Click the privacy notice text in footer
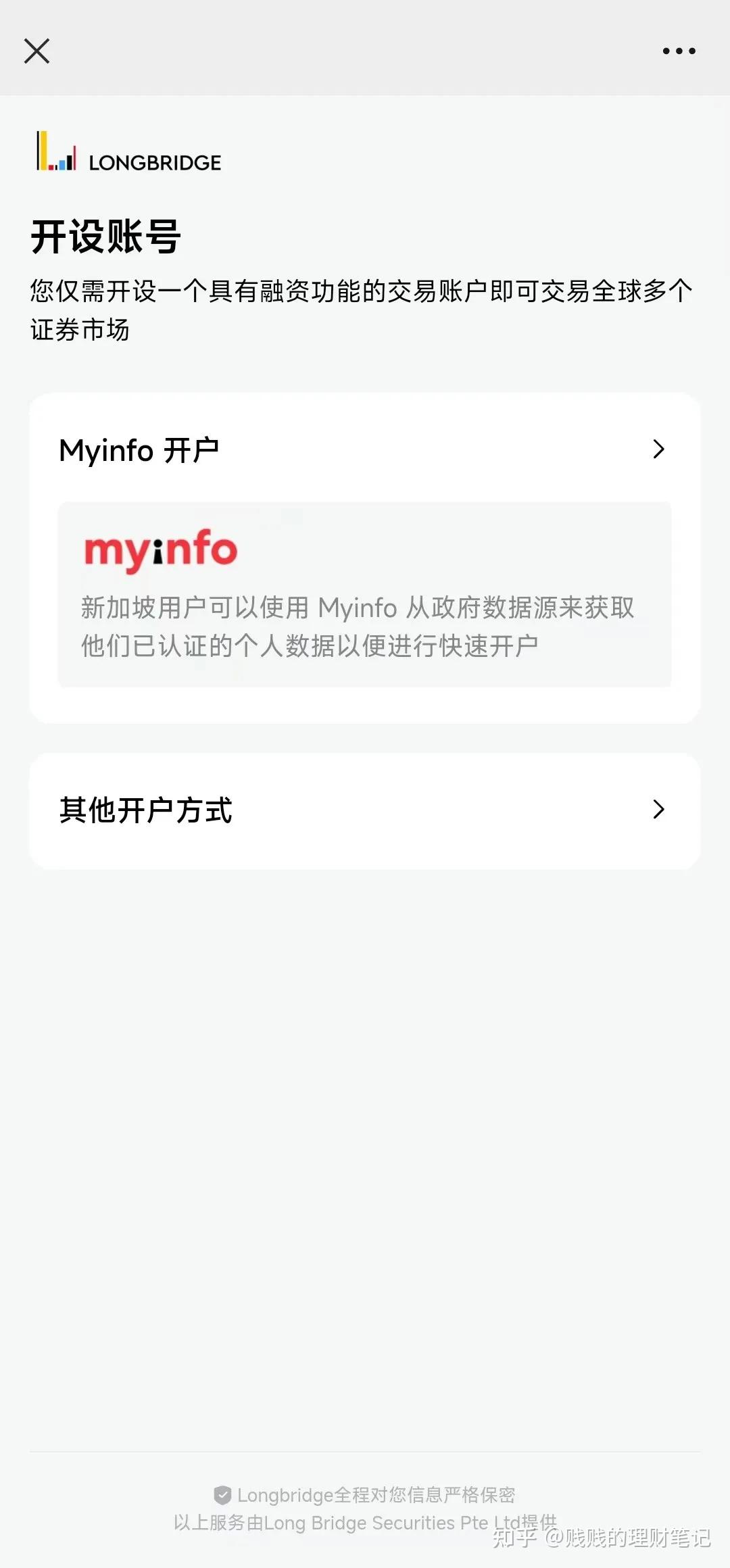Viewport: 730px width, 1568px height. [x=376, y=1495]
